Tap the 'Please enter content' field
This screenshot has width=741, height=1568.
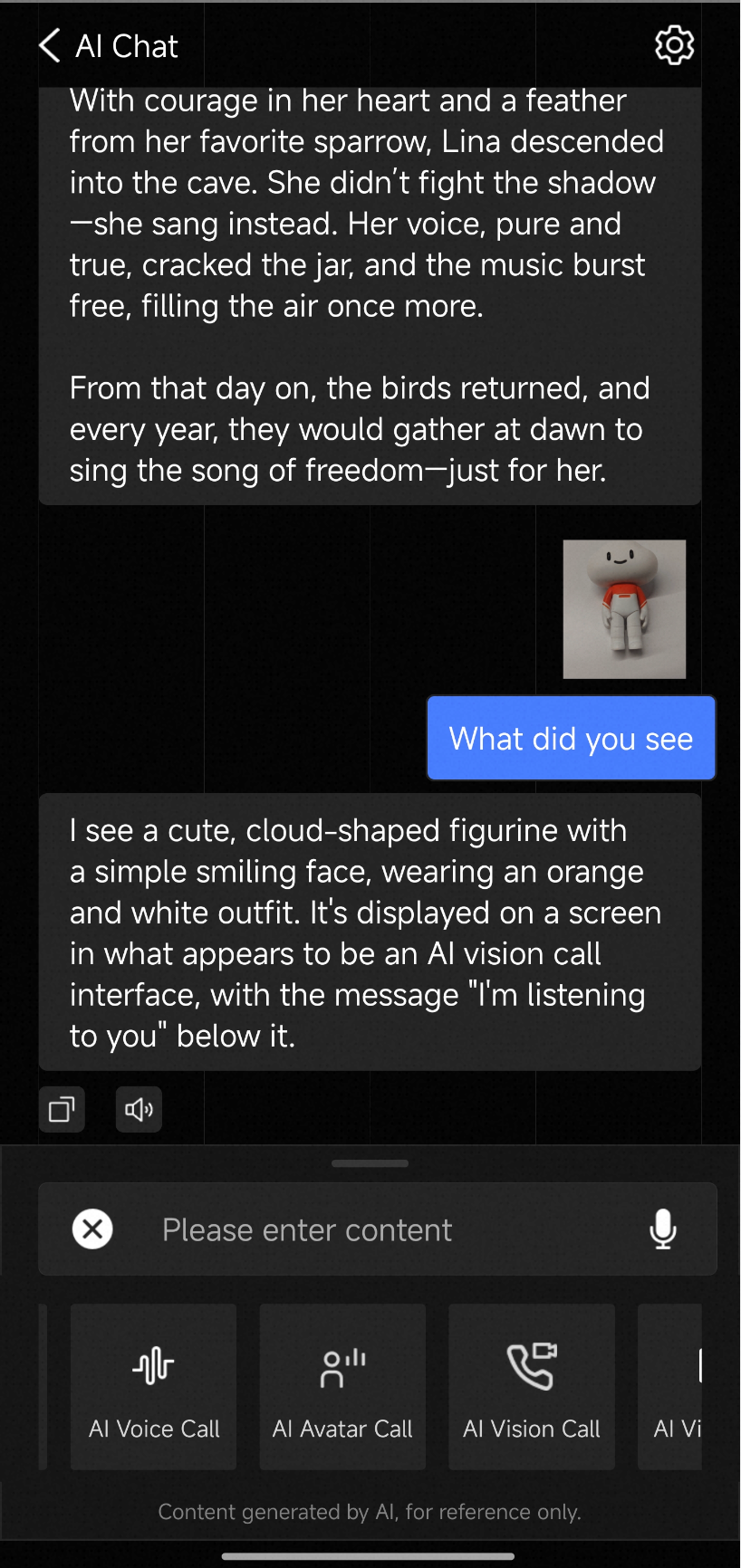point(307,1229)
